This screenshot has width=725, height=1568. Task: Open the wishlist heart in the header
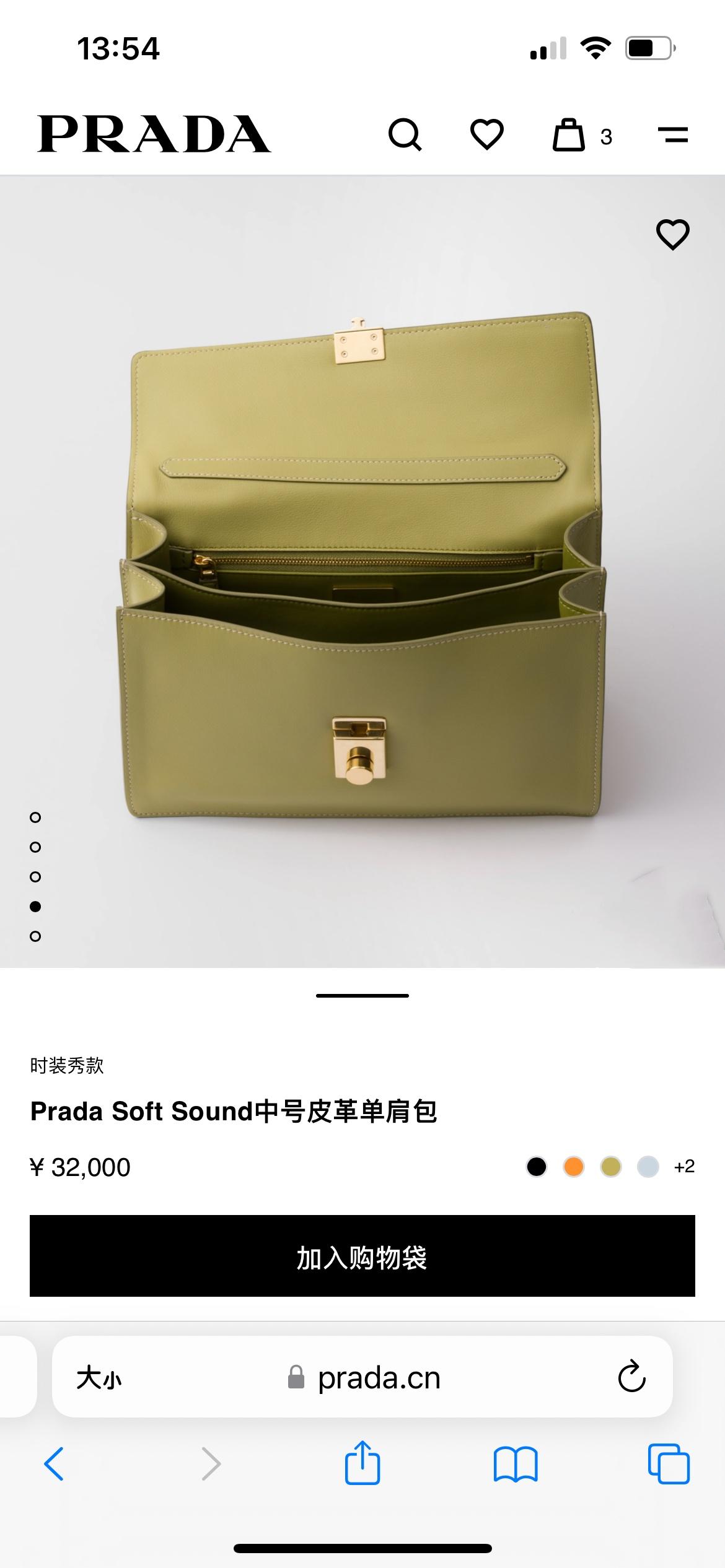[x=486, y=134]
